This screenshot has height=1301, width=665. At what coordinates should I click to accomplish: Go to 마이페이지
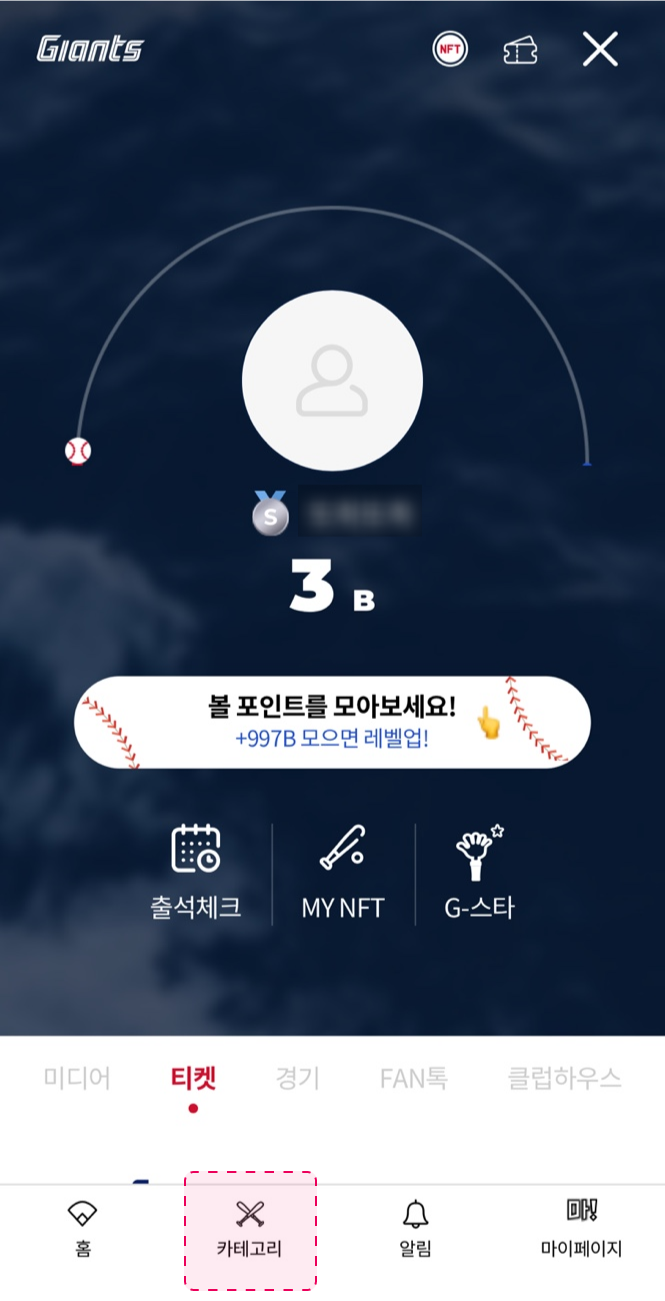click(581, 1230)
